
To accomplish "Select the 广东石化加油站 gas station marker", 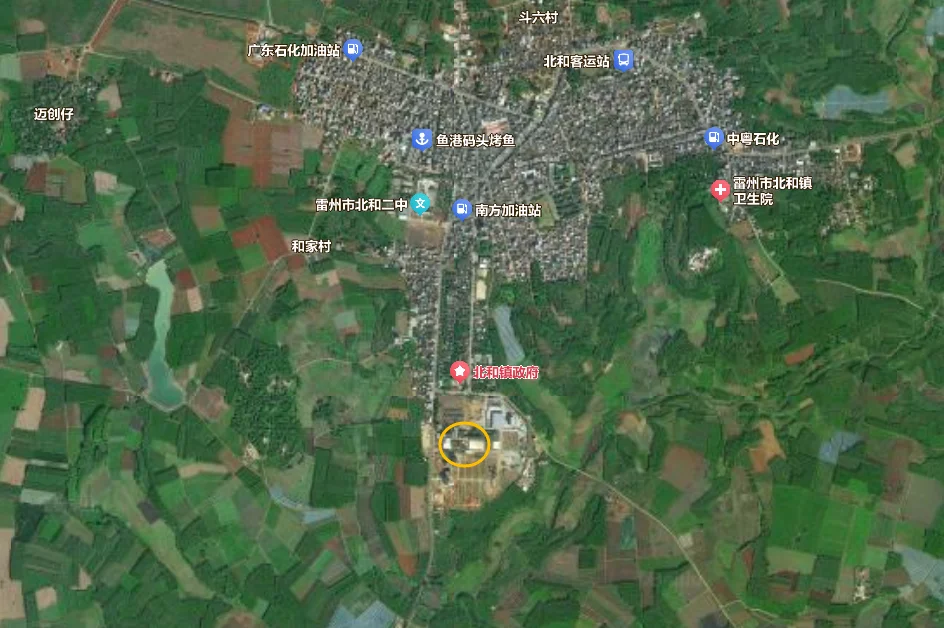I will coord(352,49).
